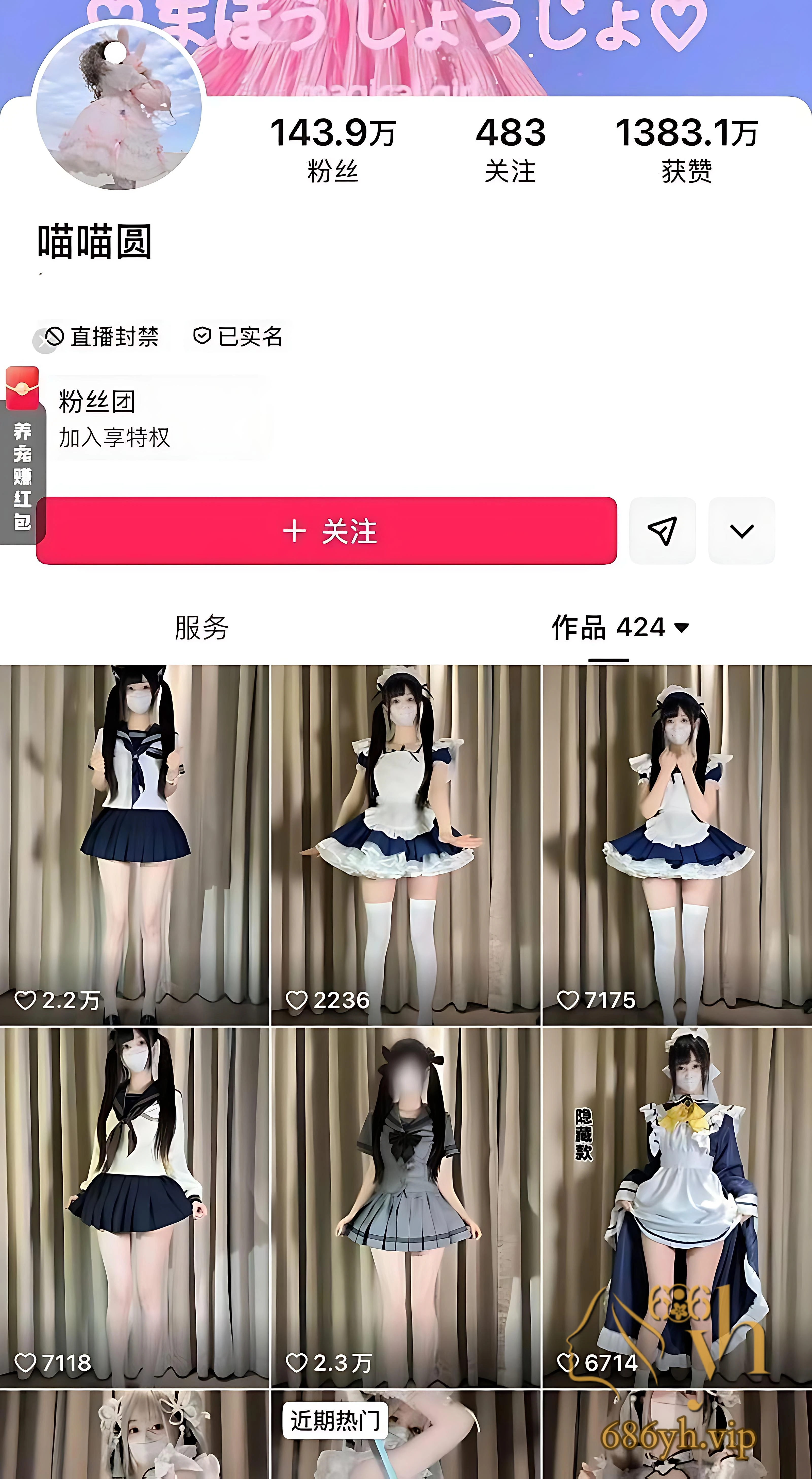Screen dimensions: 812x1479
Task: Open the profile avatar picture
Action: tap(119, 106)
